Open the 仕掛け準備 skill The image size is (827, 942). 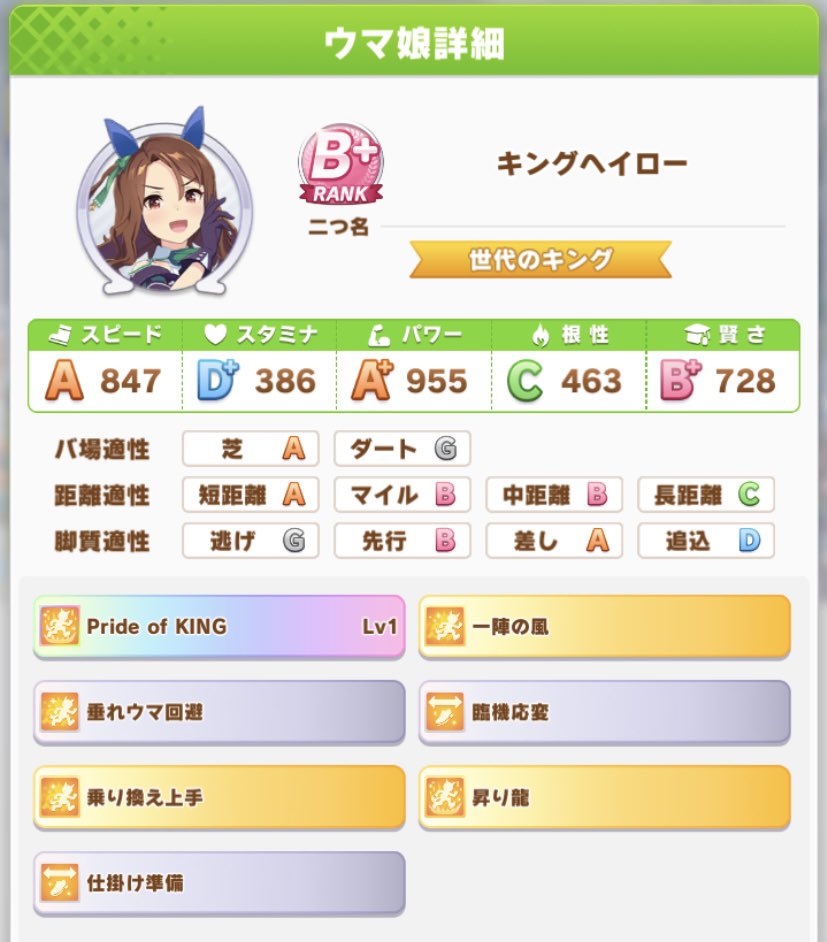(x=219, y=883)
